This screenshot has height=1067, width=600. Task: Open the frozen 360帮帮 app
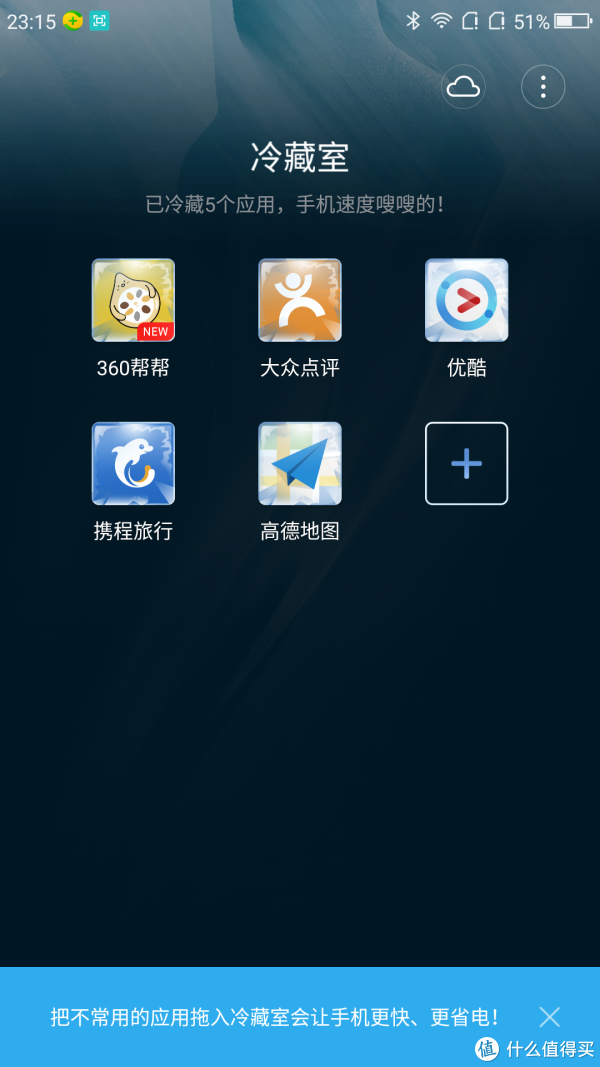click(133, 301)
